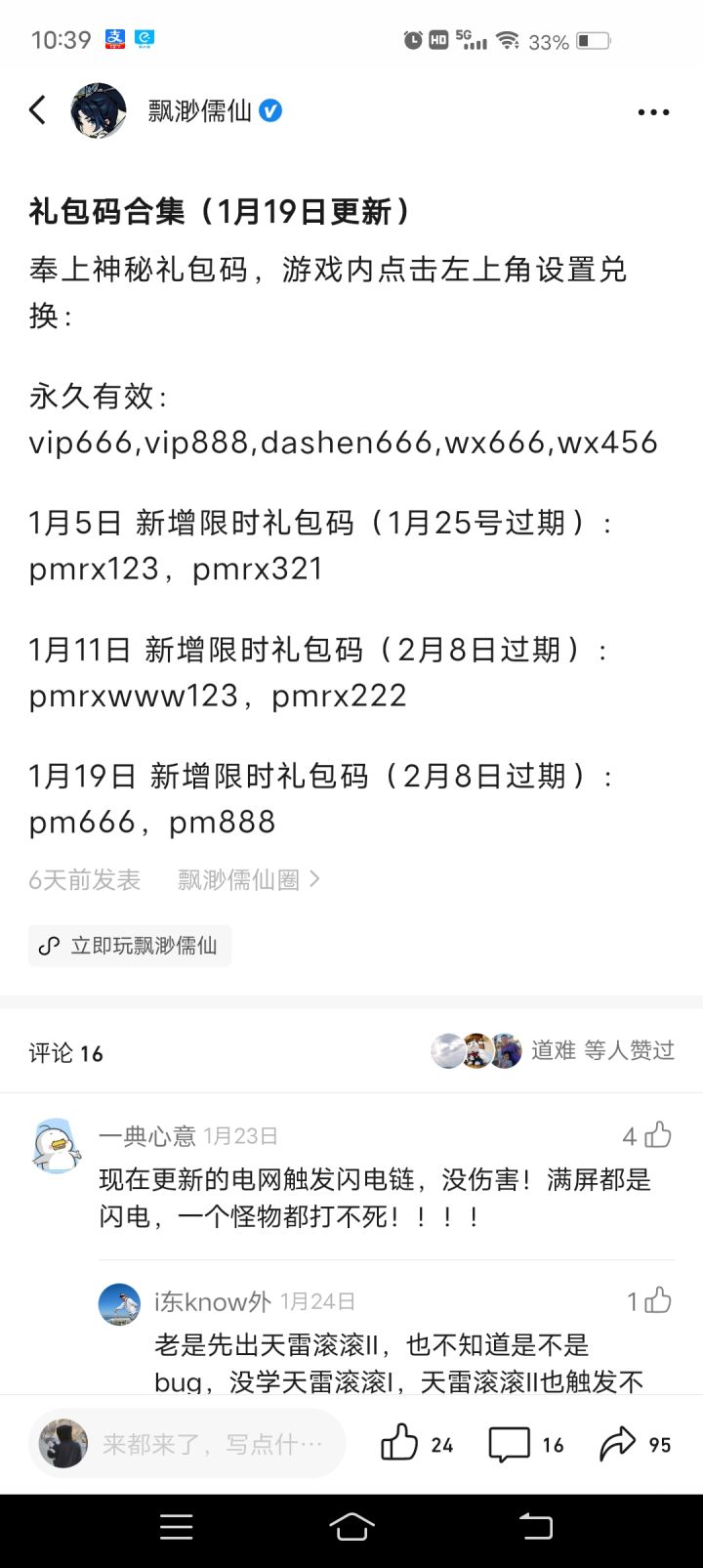Open the three-dot overflow menu

click(653, 112)
